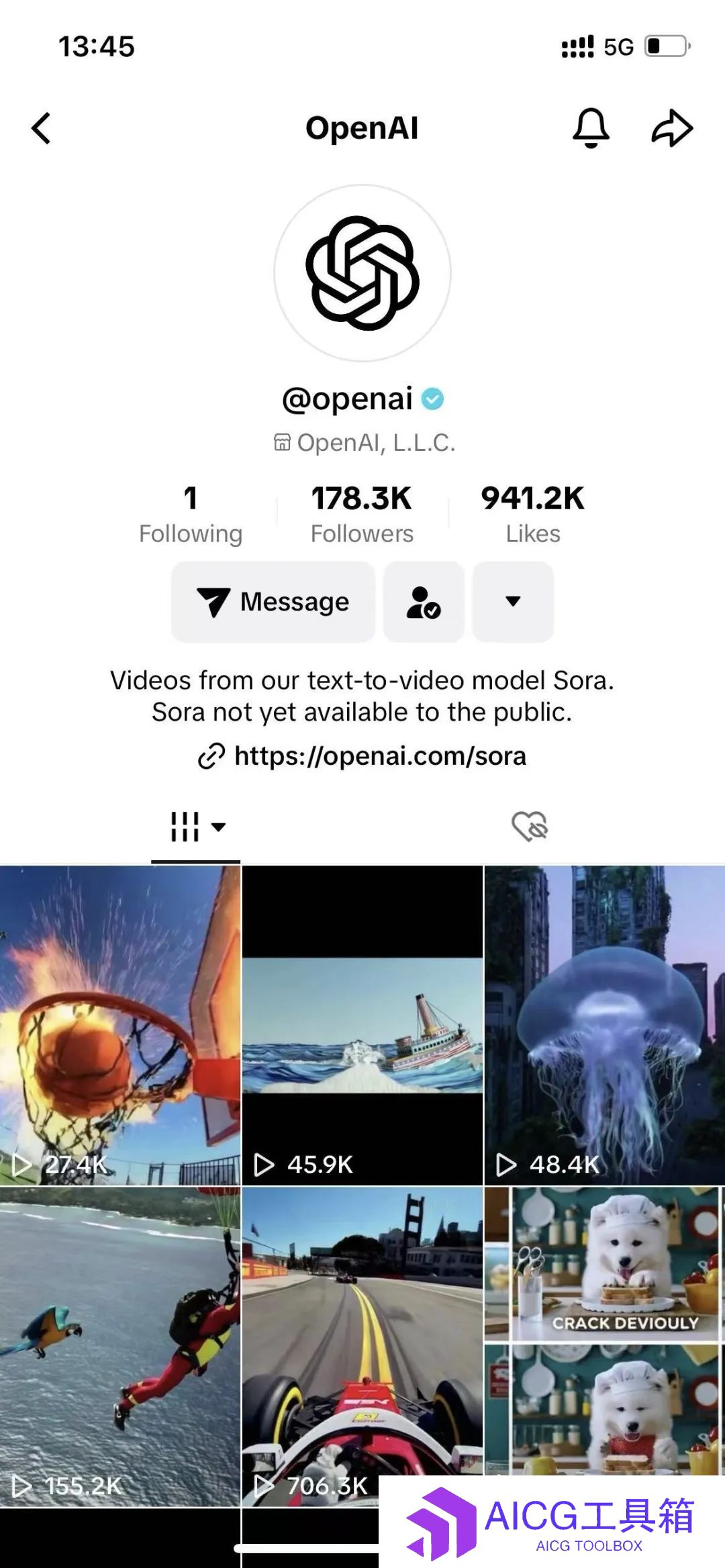Play the skydiver and parrot video

pyautogui.click(x=120, y=1345)
